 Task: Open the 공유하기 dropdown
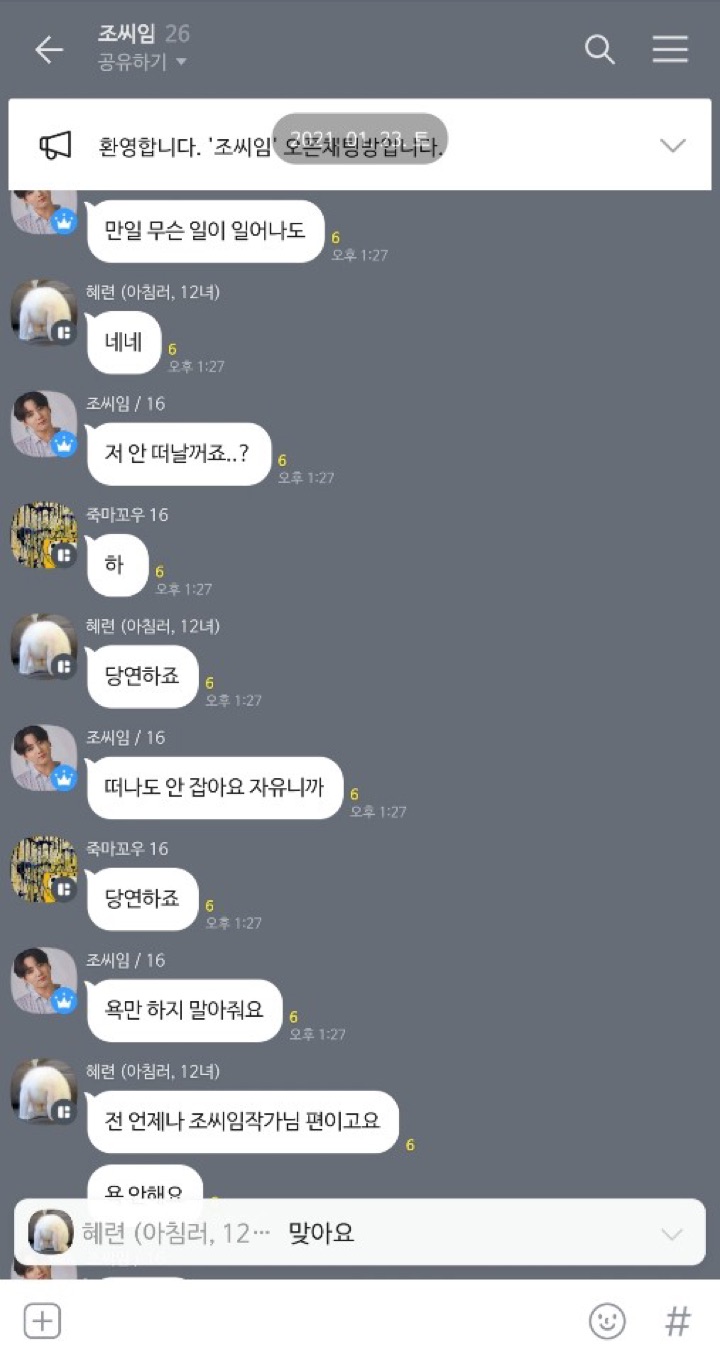[142, 62]
